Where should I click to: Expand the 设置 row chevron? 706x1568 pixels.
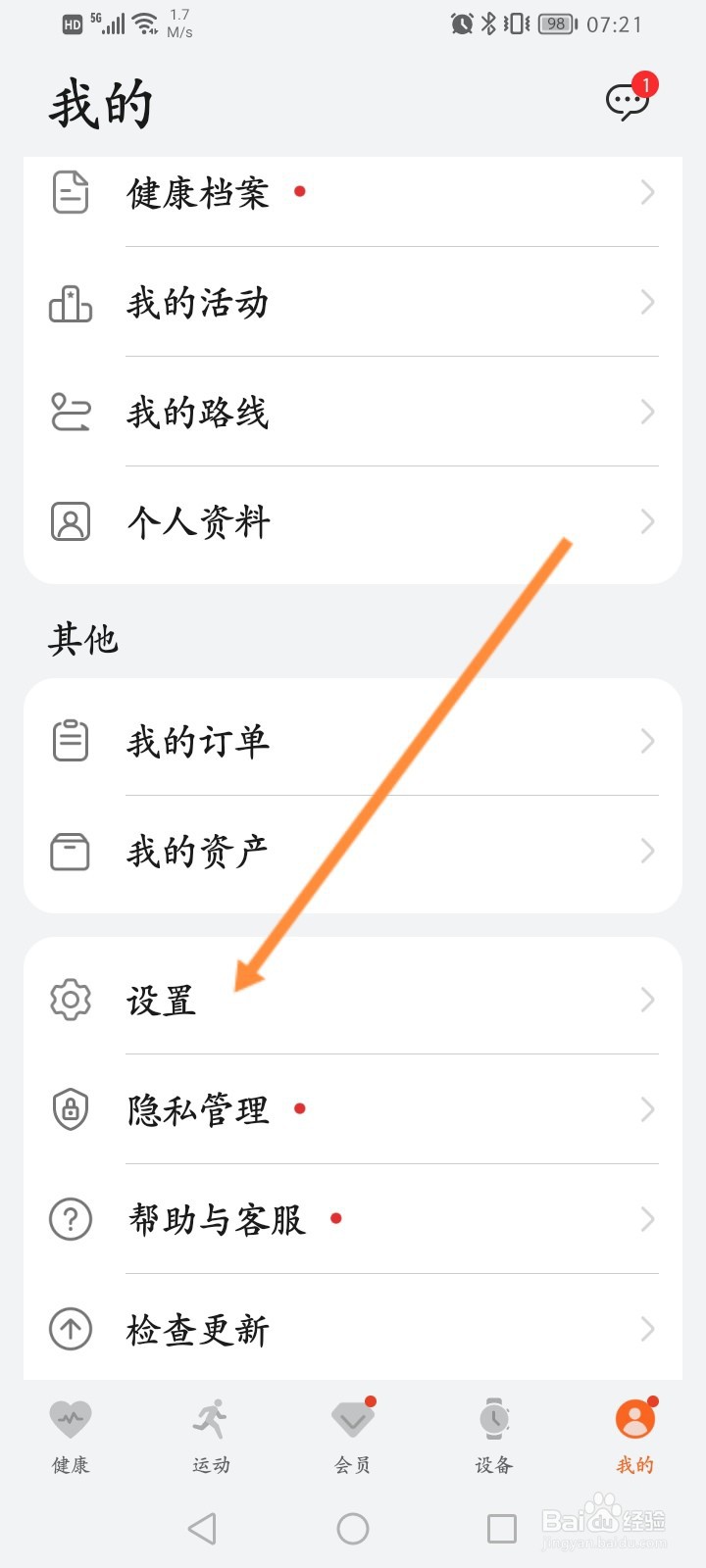click(x=646, y=1001)
